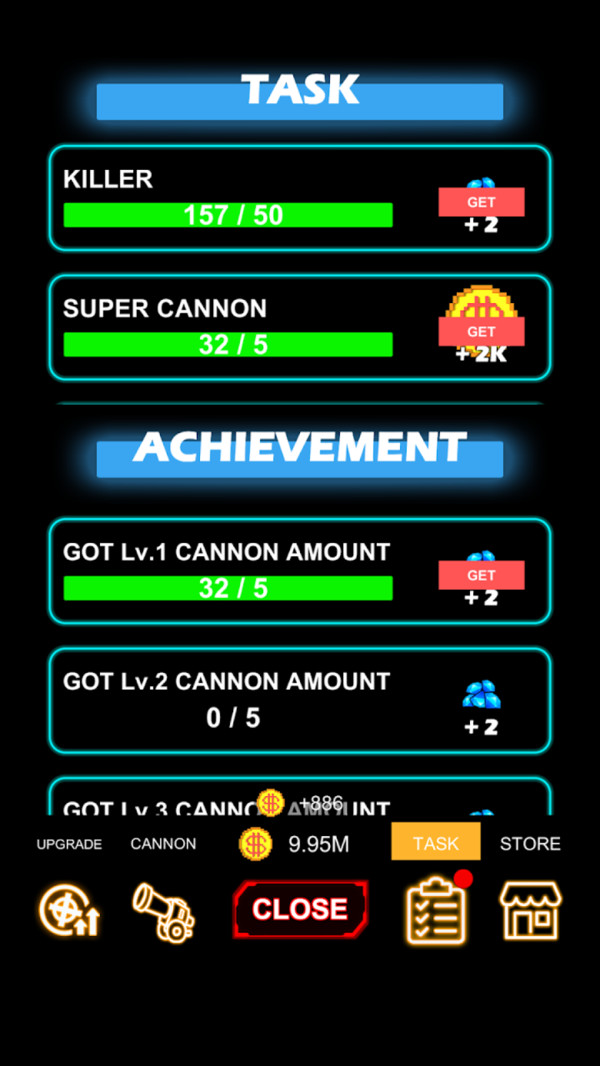Open the Upgrade section
600x1066 pixels.
(x=69, y=909)
